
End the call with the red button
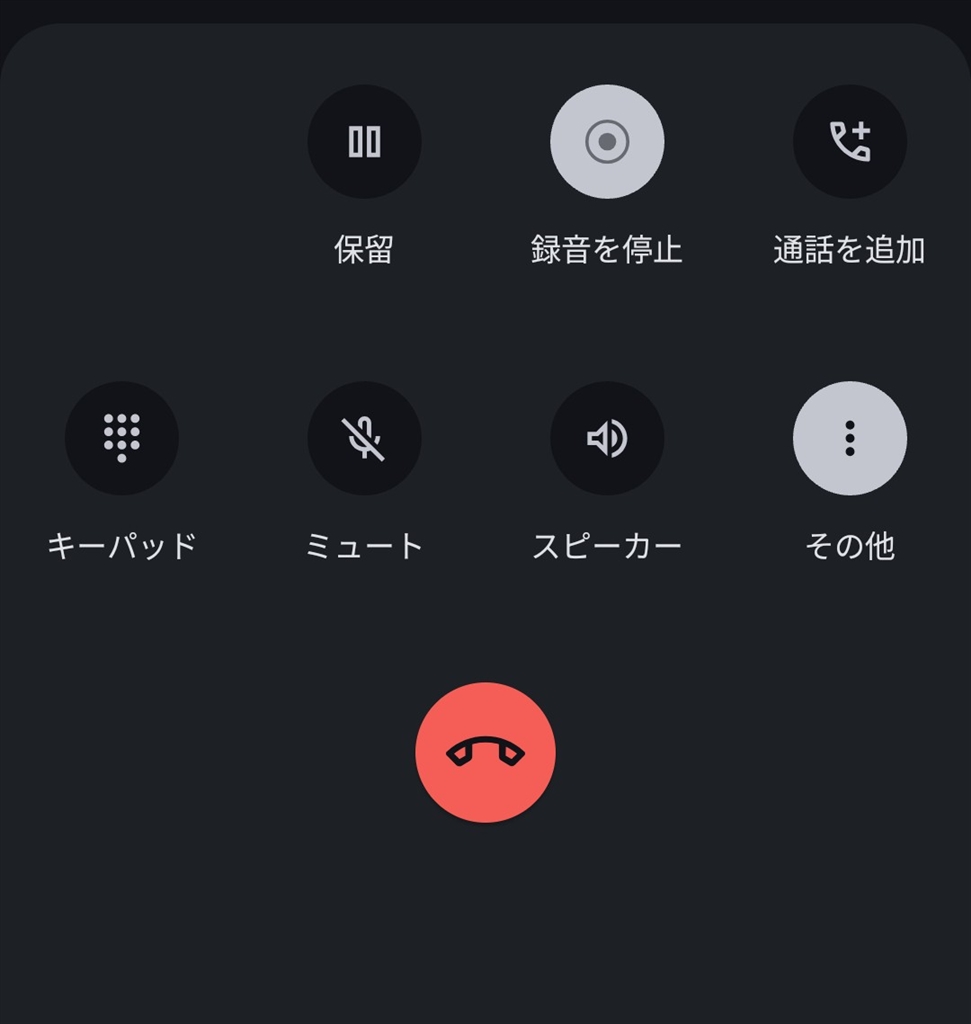pos(485,752)
